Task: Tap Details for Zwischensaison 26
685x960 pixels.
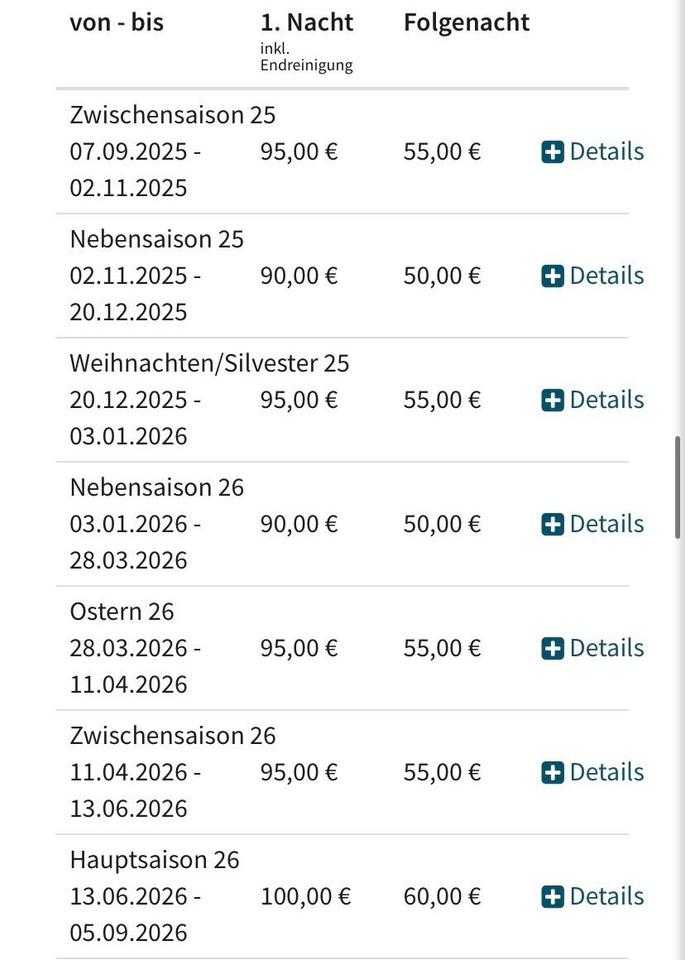Action: [592, 772]
